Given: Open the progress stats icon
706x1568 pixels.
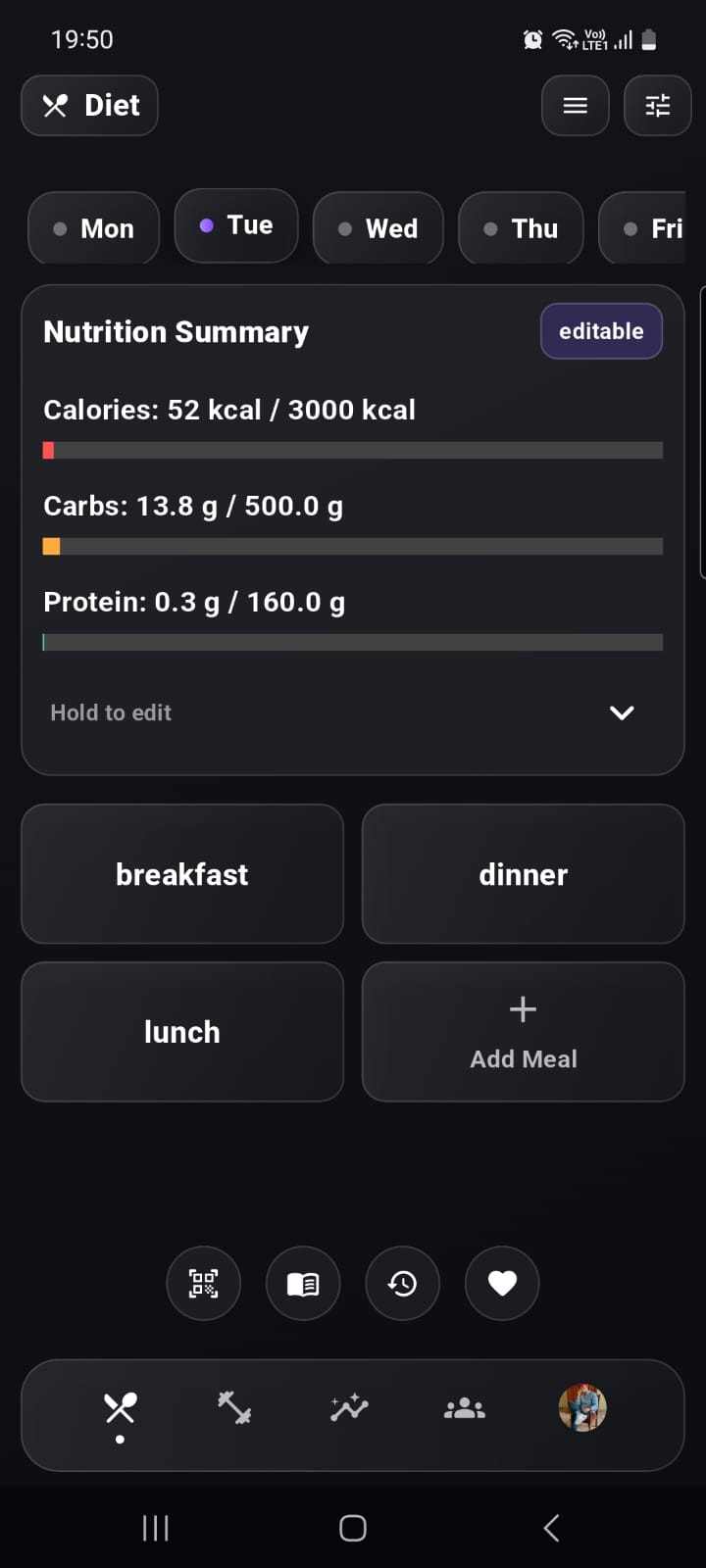Looking at the screenshot, I should tap(350, 1406).
